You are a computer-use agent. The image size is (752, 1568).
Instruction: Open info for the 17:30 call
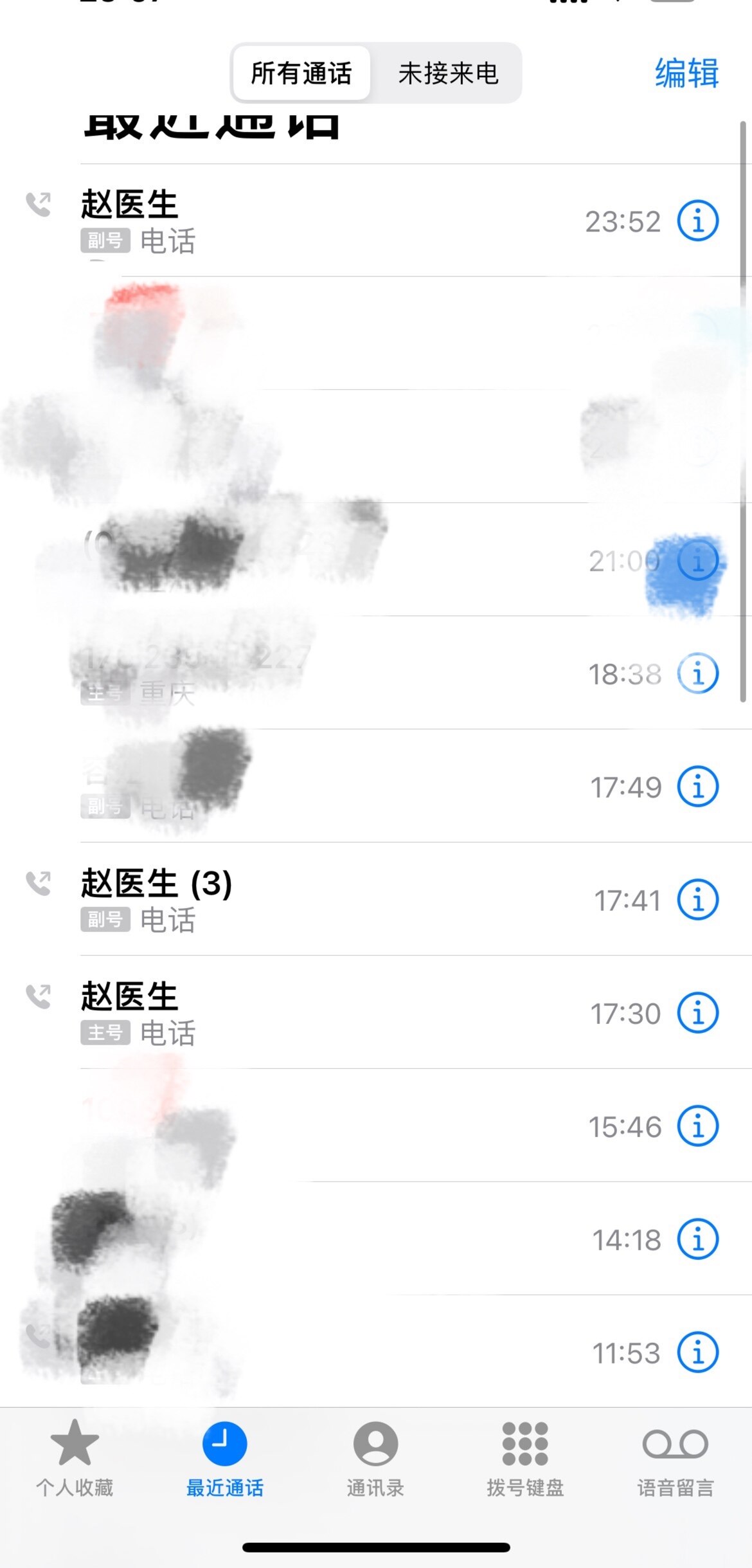coord(697,1013)
